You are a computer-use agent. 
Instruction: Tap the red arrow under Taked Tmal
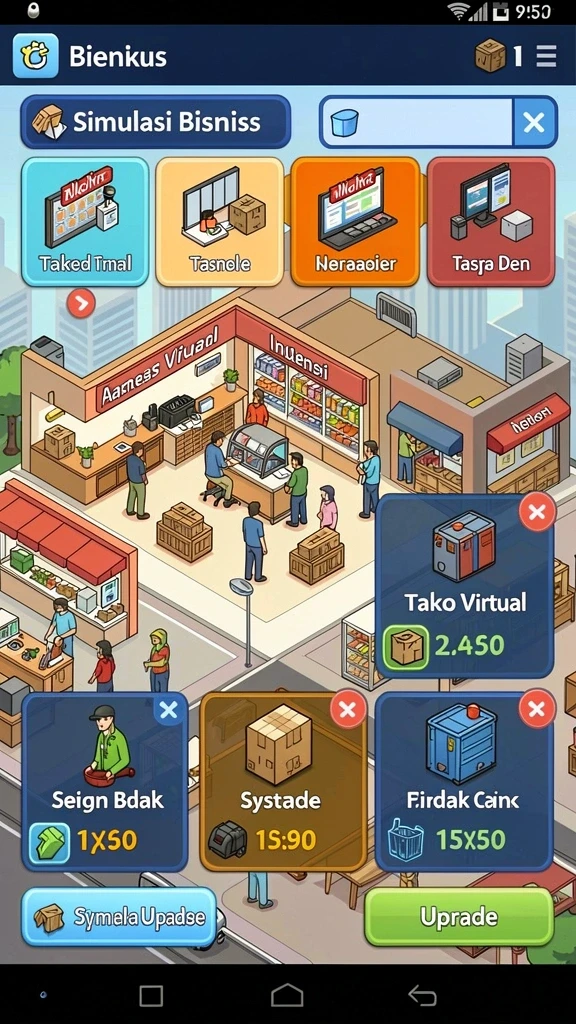(x=81, y=304)
